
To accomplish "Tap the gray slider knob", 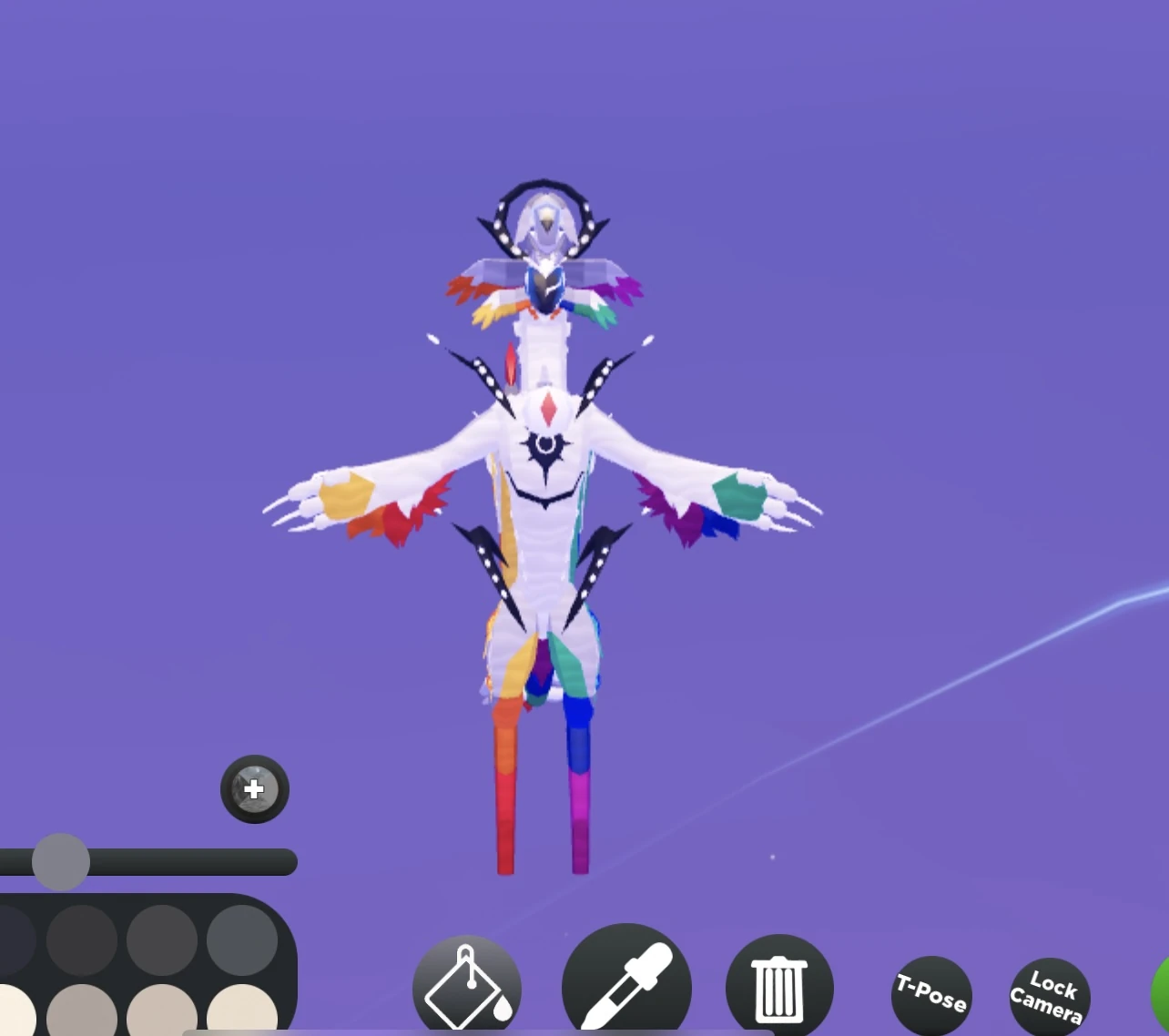I will pyautogui.click(x=61, y=862).
